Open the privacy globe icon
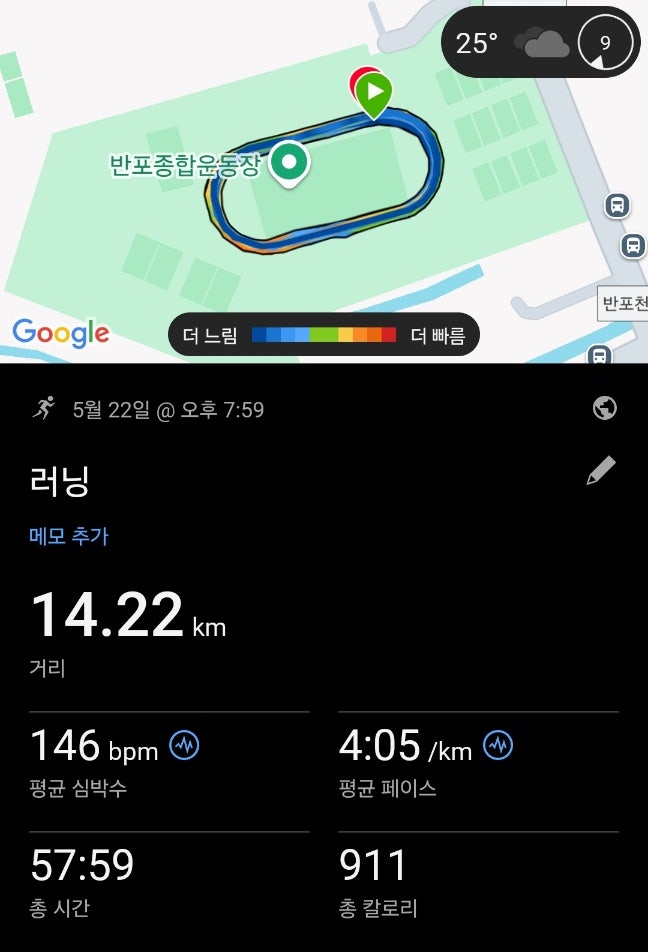648x952 pixels. 604,408
